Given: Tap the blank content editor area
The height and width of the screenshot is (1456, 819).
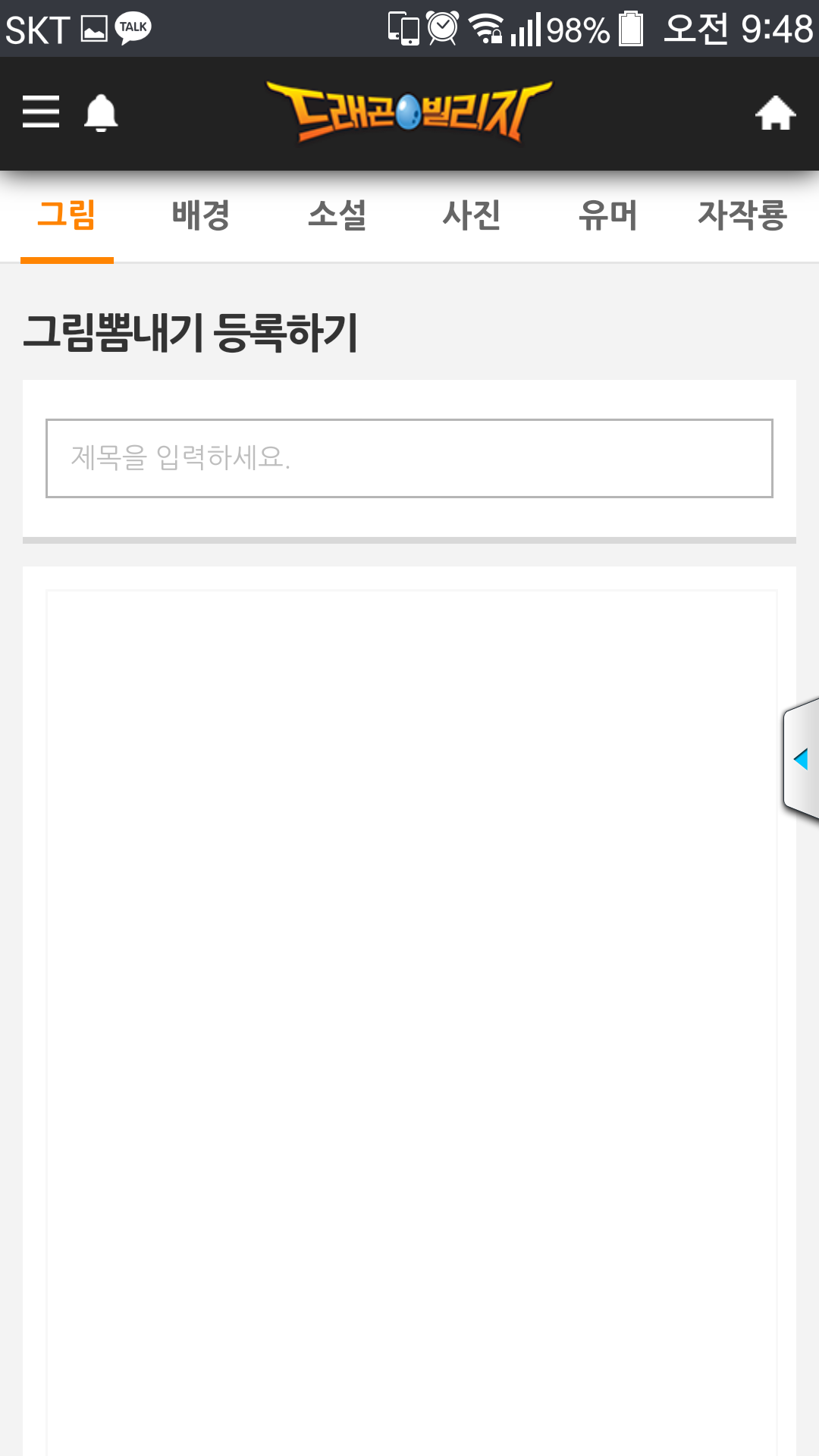Looking at the screenshot, I should 412,1022.
